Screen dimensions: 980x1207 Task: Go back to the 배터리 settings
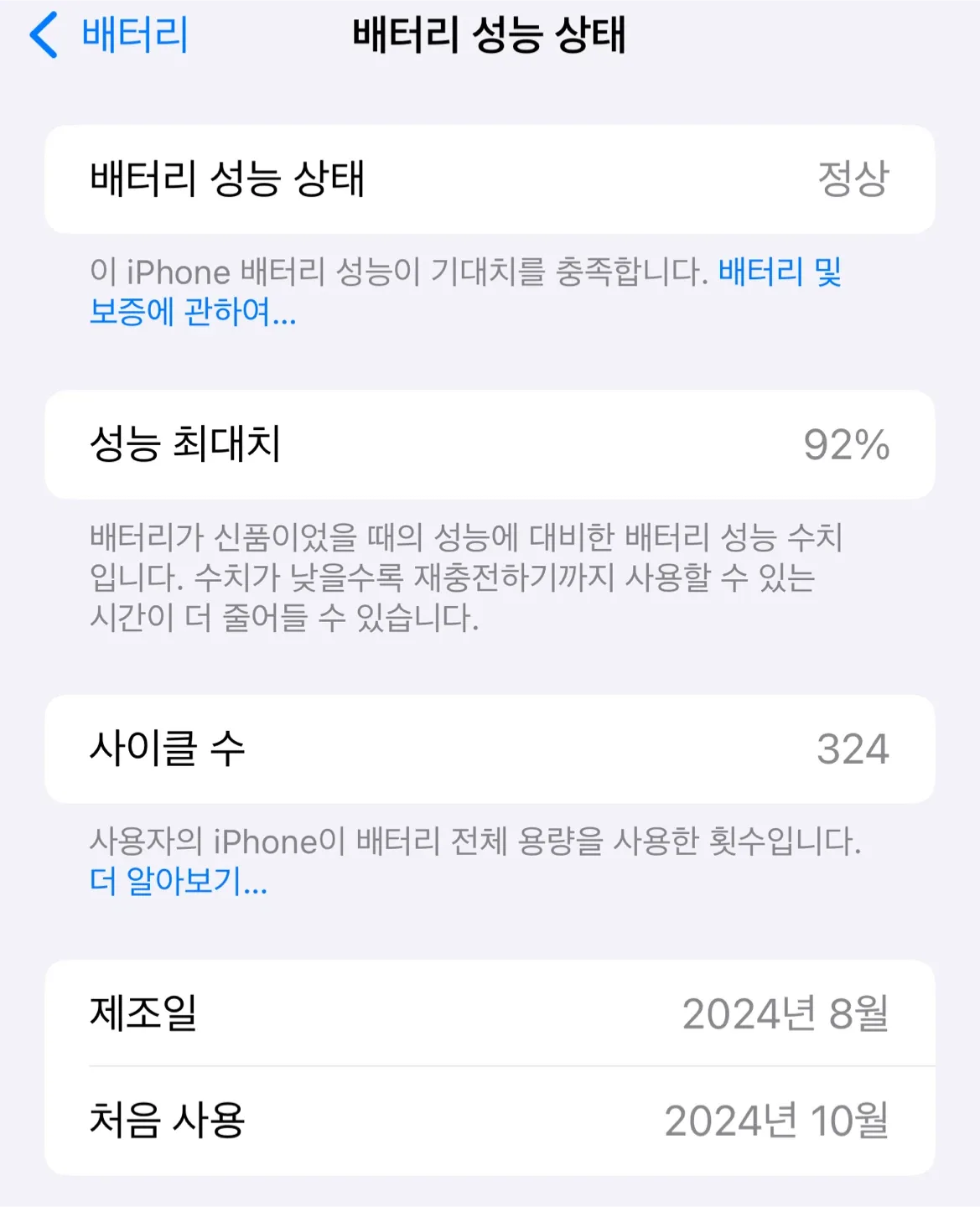(x=109, y=35)
